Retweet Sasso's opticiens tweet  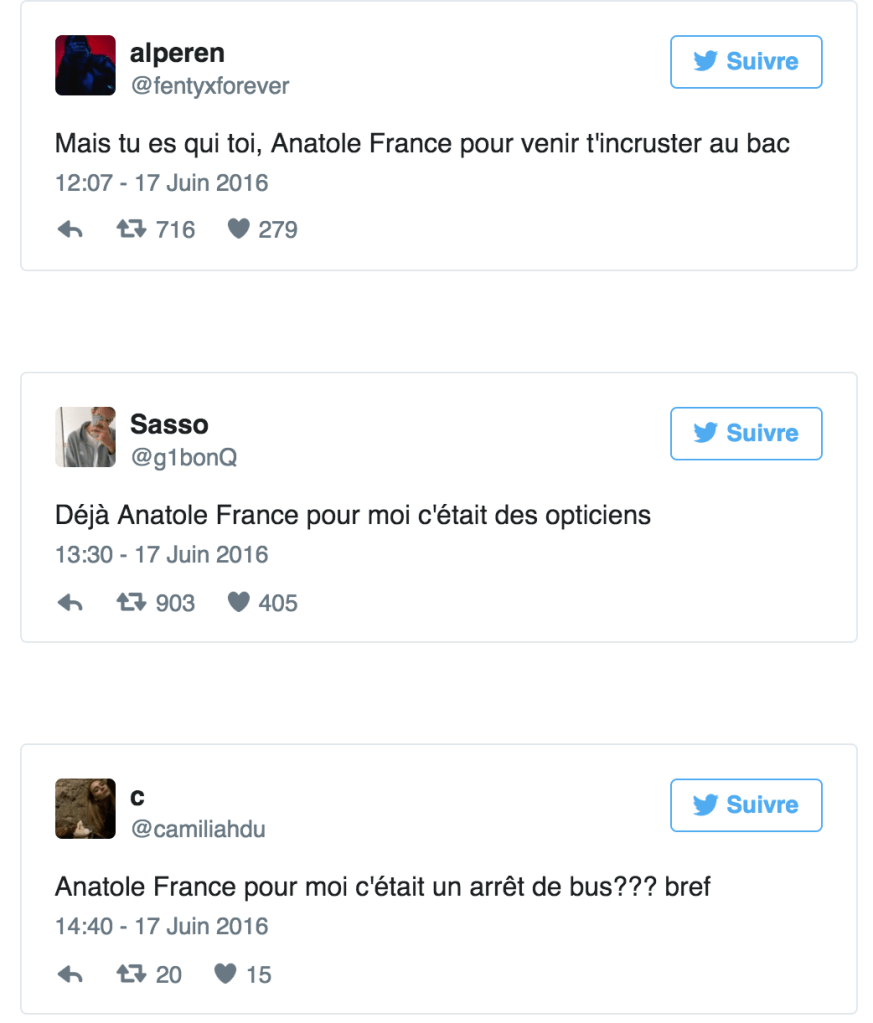(130, 603)
